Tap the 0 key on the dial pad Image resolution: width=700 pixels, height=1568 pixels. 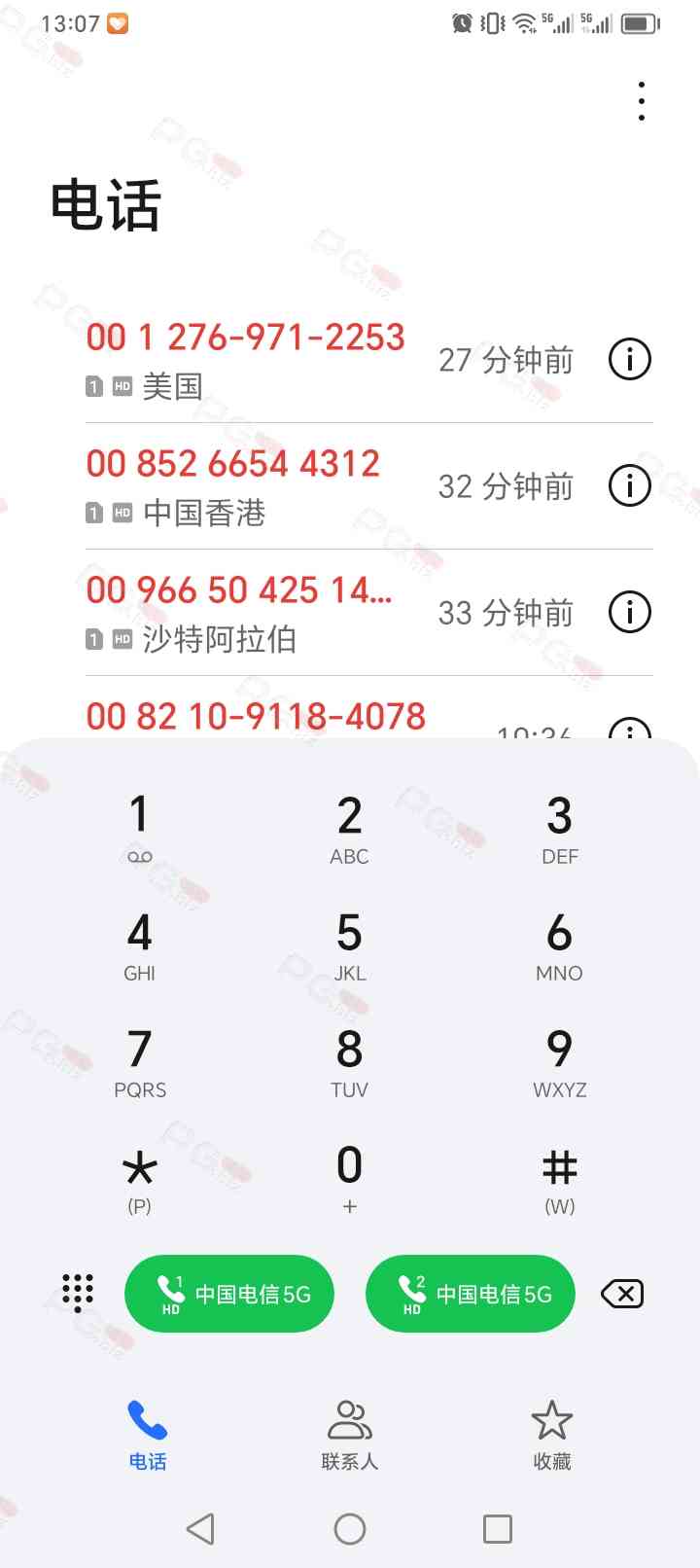tap(349, 1178)
